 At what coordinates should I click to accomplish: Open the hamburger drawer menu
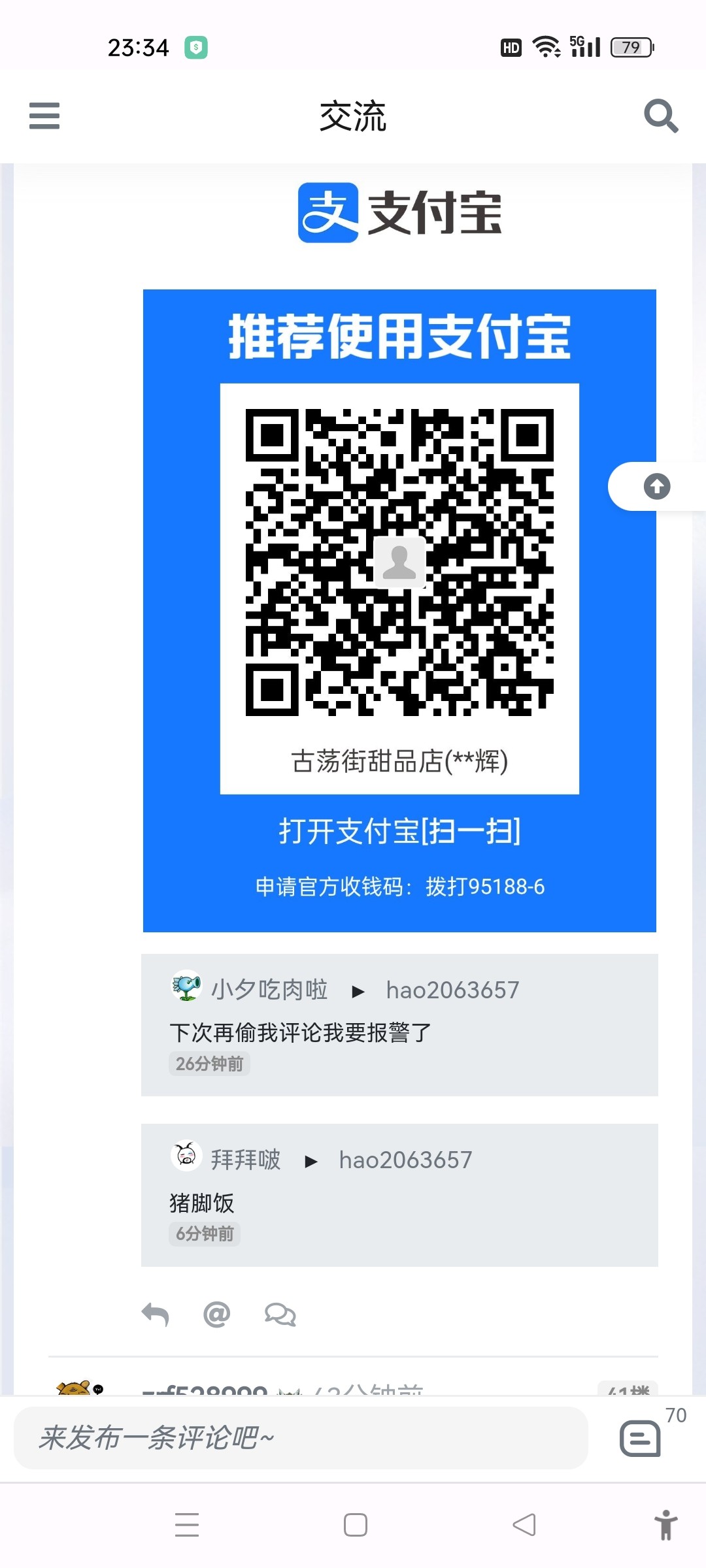tap(44, 116)
